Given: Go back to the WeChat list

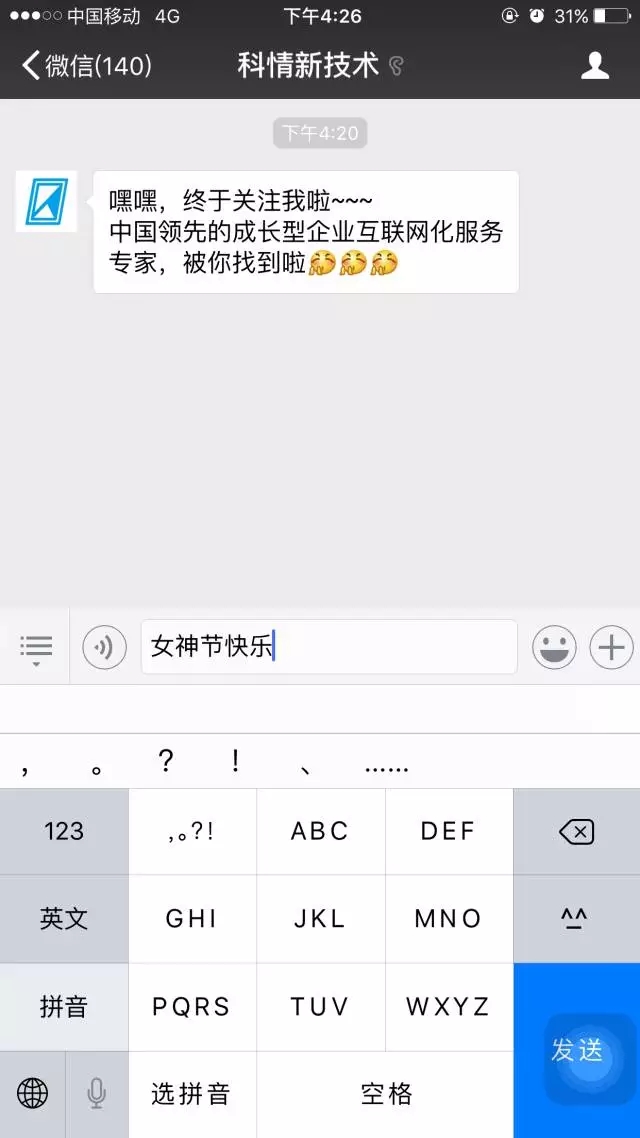Looking at the screenshot, I should click(x=87, y=65).
